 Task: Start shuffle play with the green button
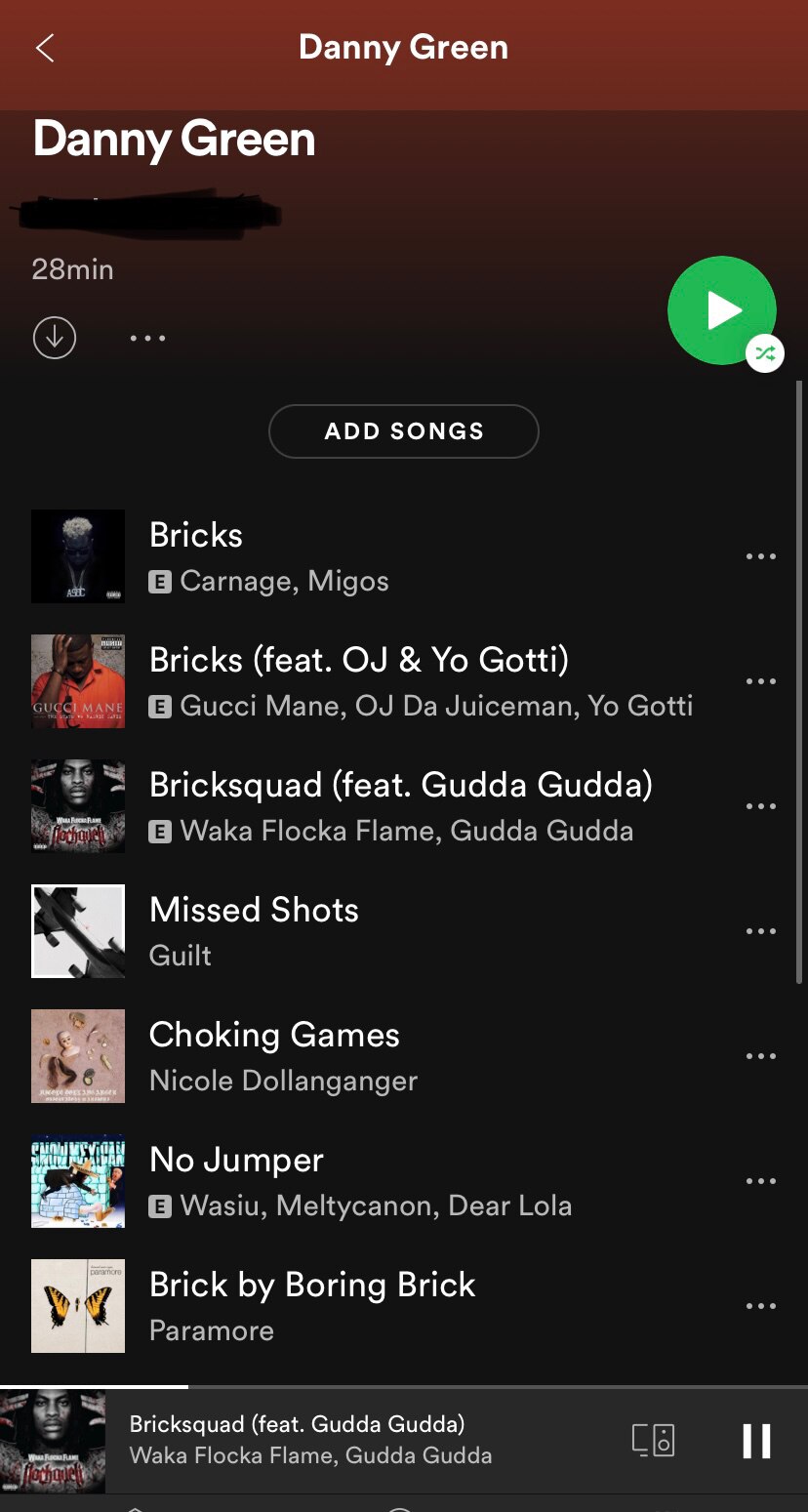[x=722, y=310]
